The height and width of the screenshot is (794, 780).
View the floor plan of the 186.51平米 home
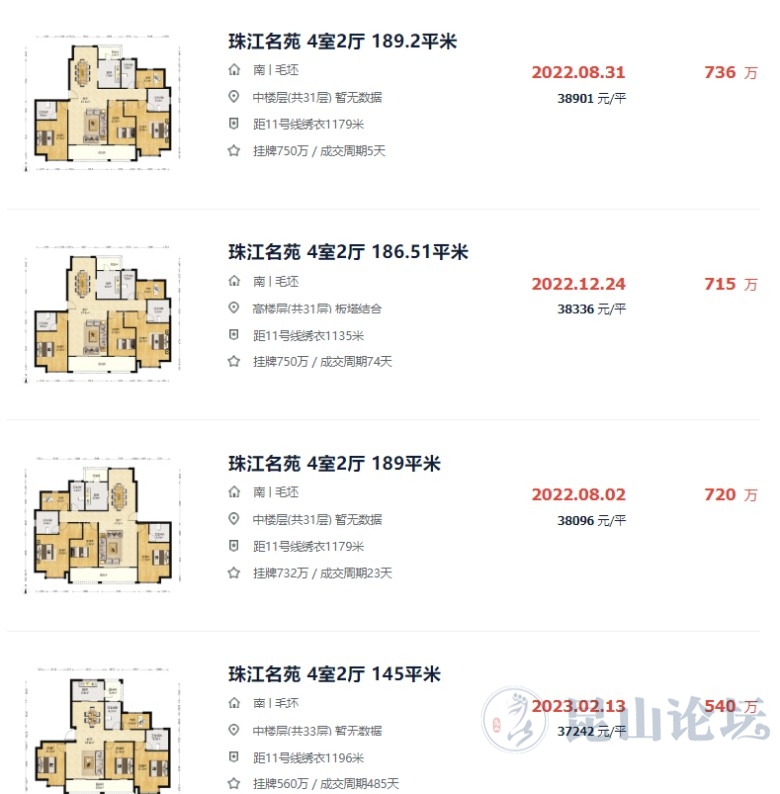(x=102, y=313)
